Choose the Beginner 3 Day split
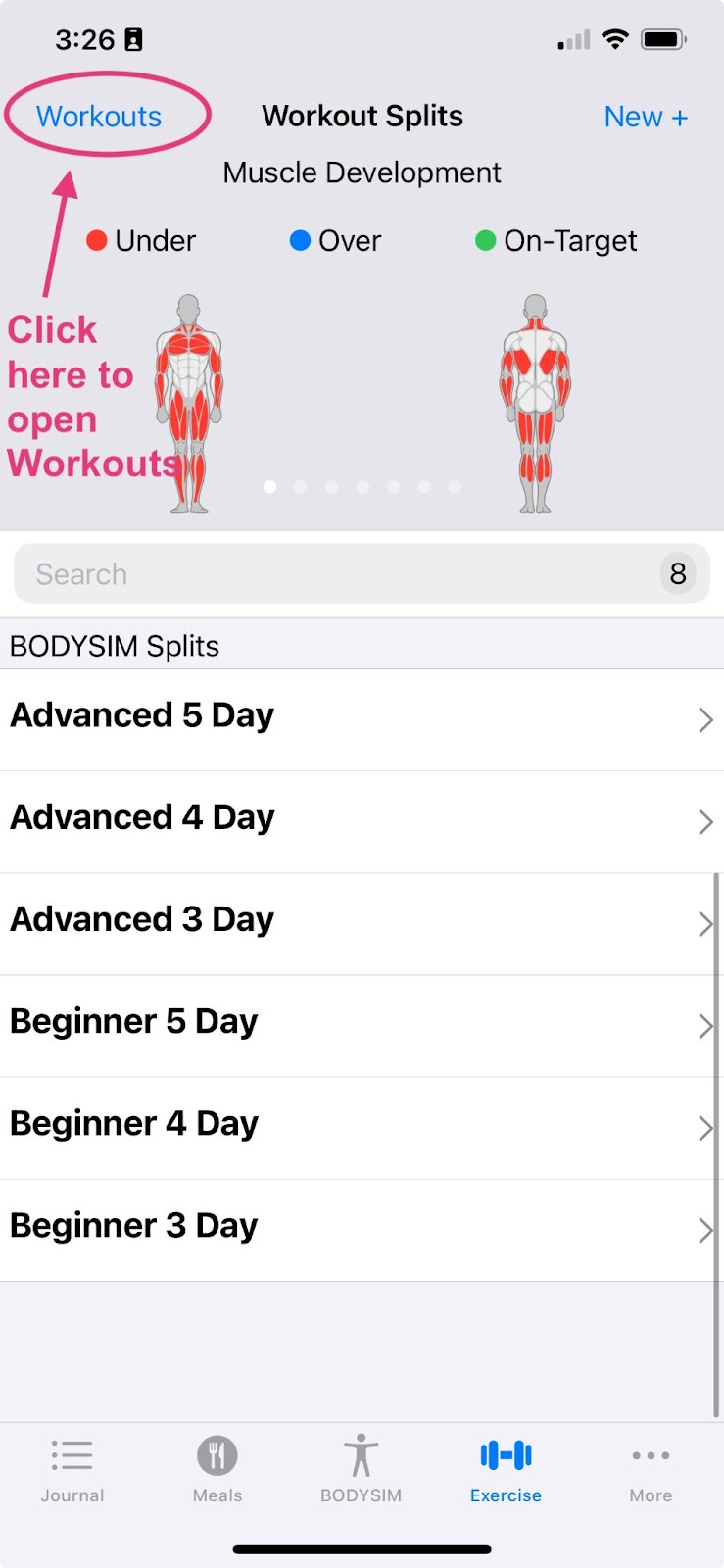The height and width of the screenshot is (1568, 724). tap(362, 1229)
